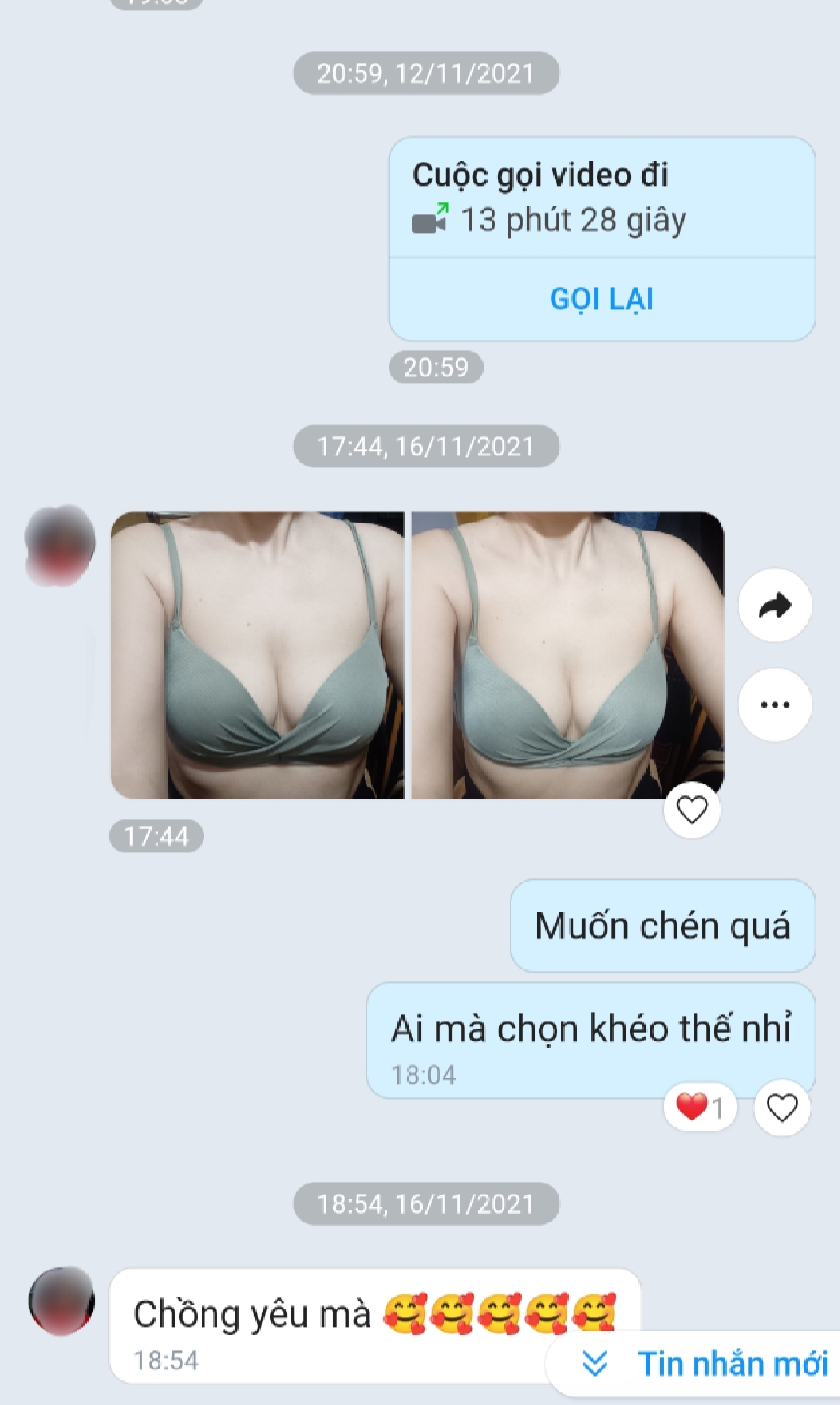840x1405 pixels.
Task: Jump to new messages via Tin nhắn mới
Action: (703, 1363)
